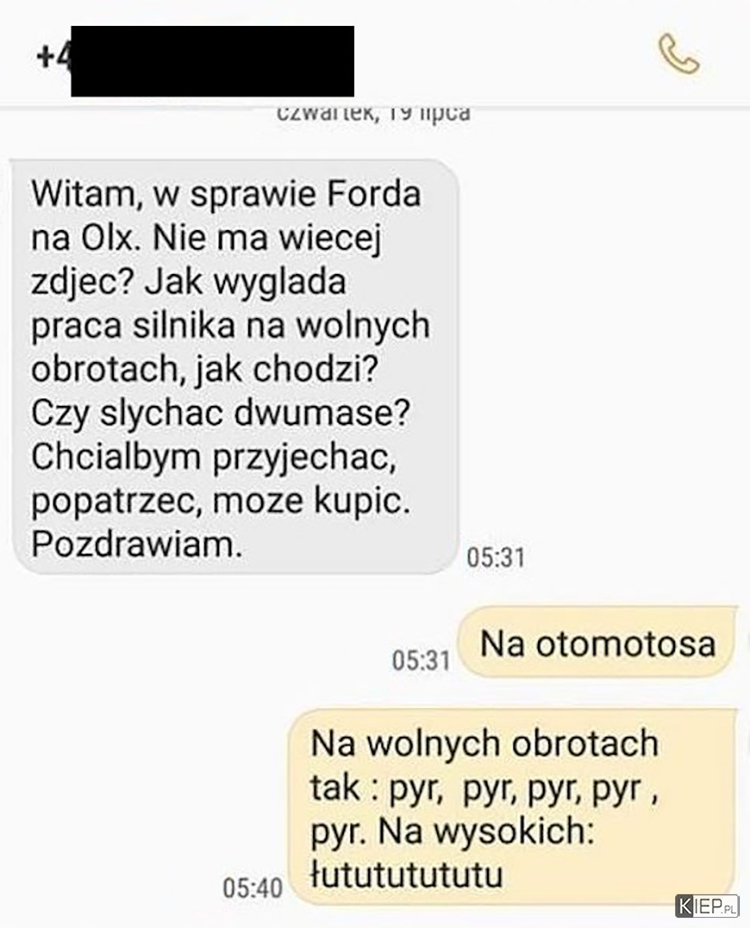Call this contact via phone icon
The height and width of the screenshot is (928, 750).
click(x=679, y=54)
